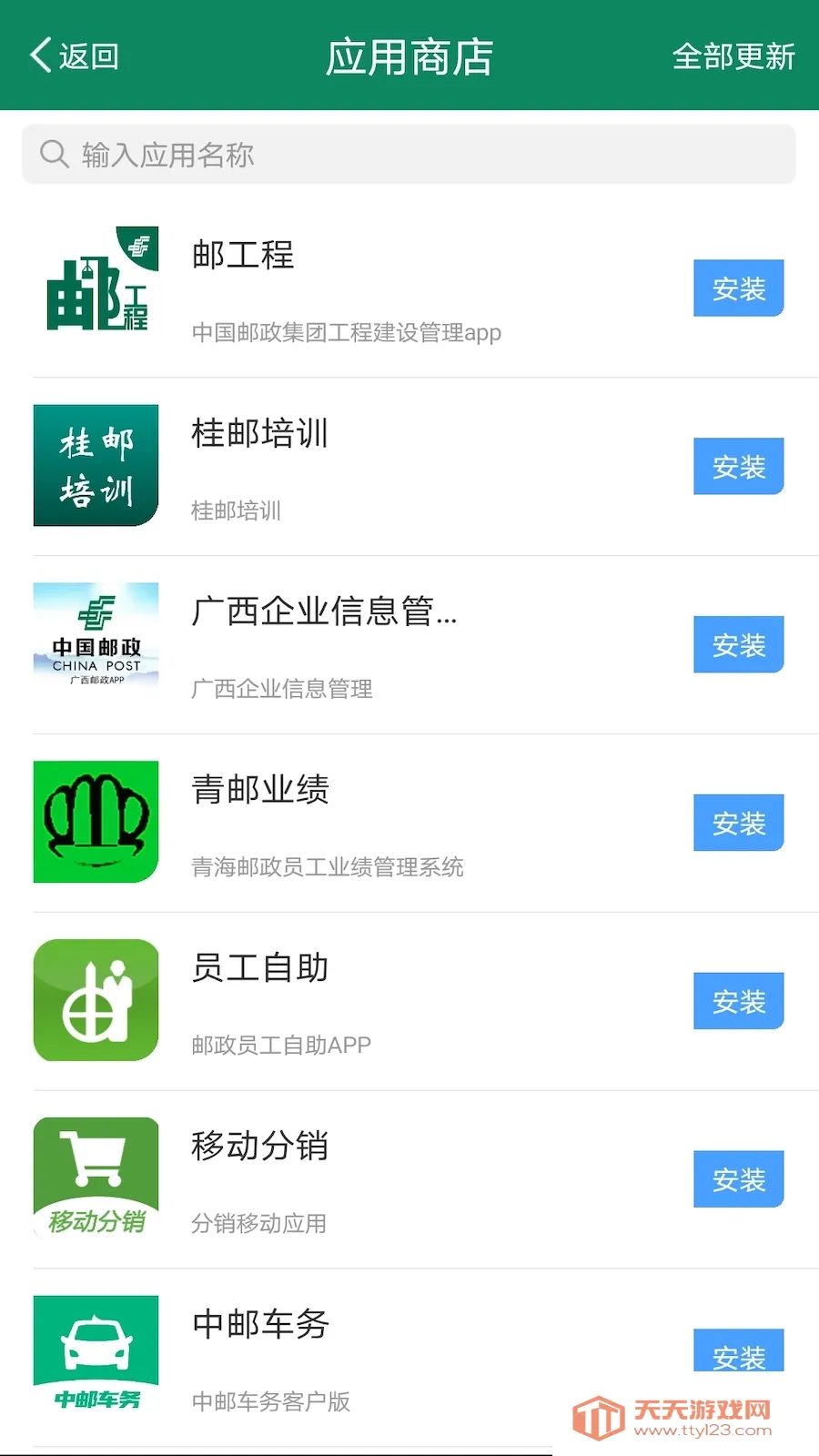Install the 邮工程 app
Screen dimensions: 819x1456
738,288
